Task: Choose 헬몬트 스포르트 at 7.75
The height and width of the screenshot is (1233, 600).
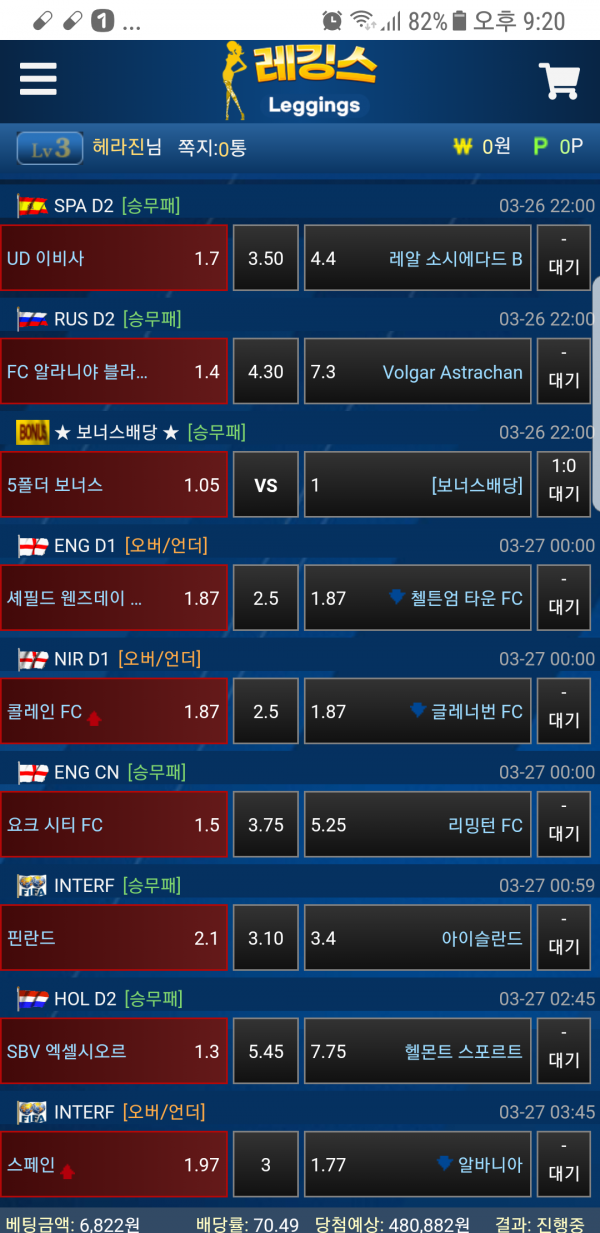Action: coord(416,1051)
